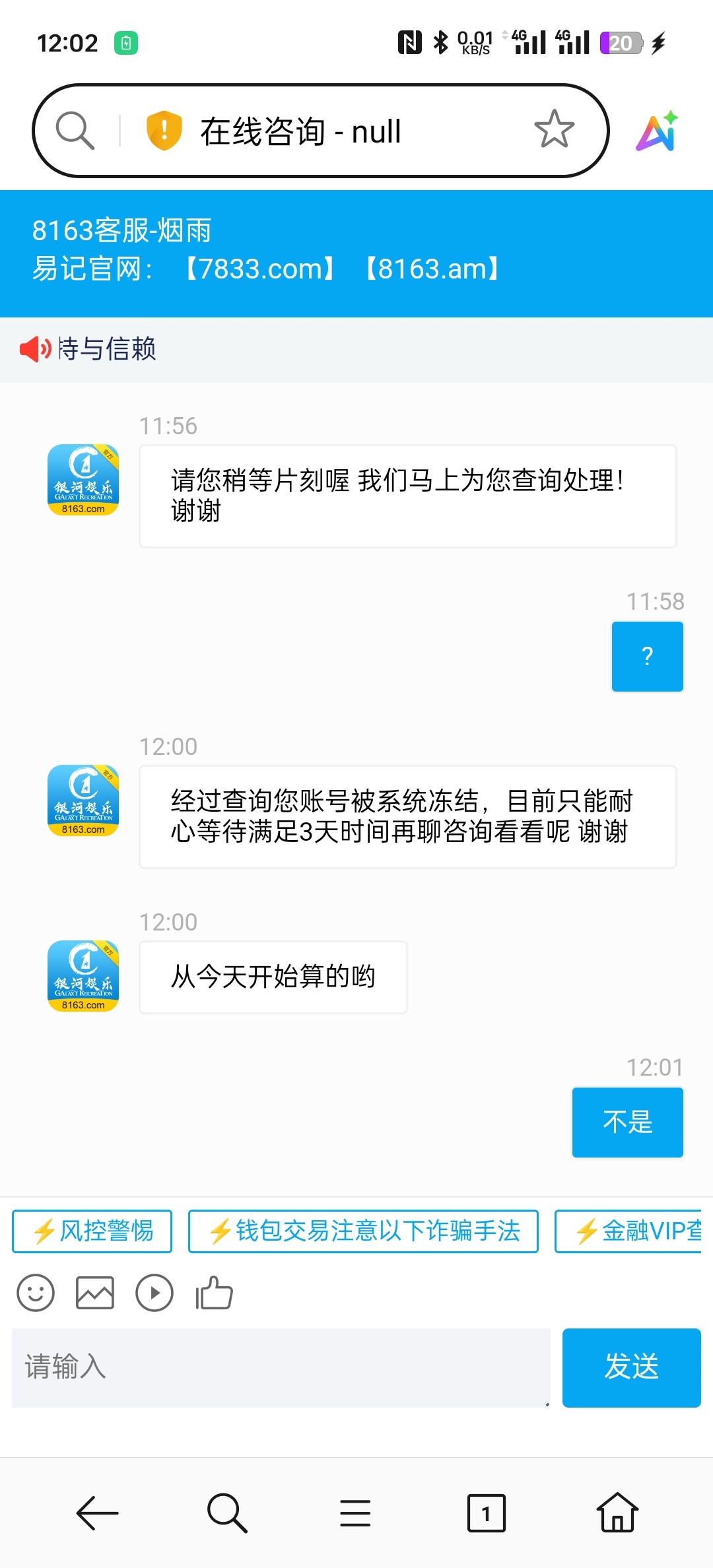Attach an image to the chat
This screenshot has height=1568, width=713.
click(95, 1293)
